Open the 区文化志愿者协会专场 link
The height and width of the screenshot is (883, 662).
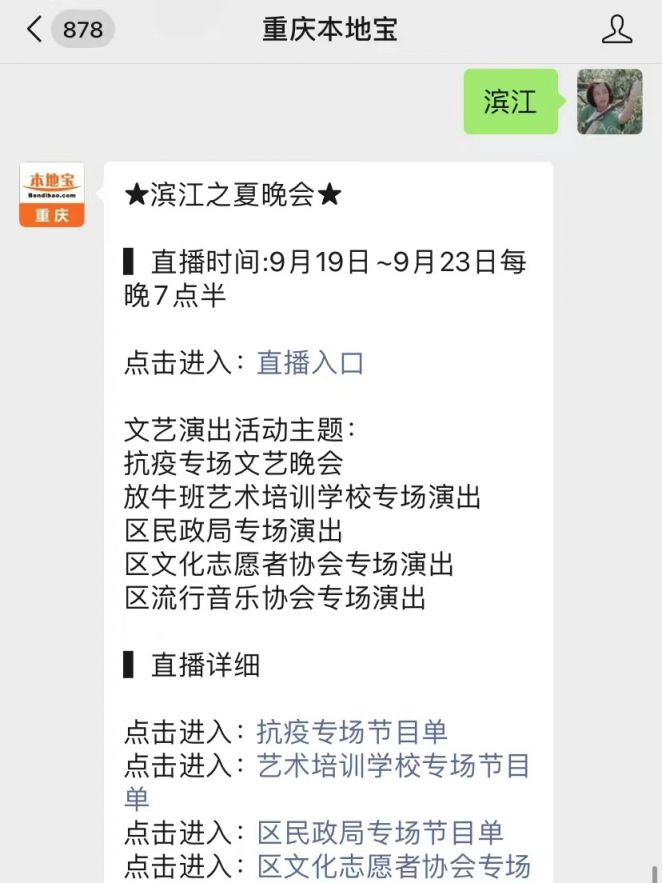point(393,865)
